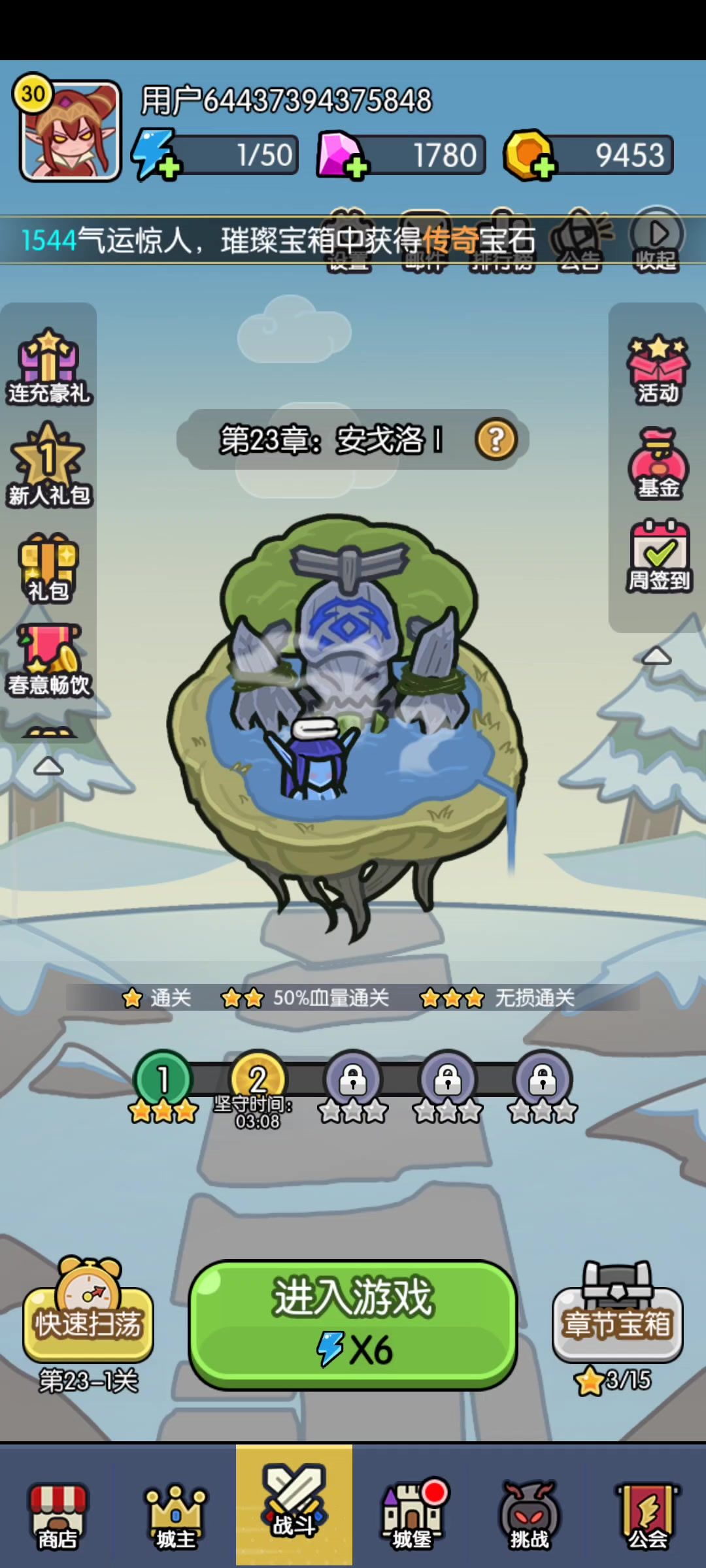
Task: Open the chapter help question mark
Action: coord(496,440)
